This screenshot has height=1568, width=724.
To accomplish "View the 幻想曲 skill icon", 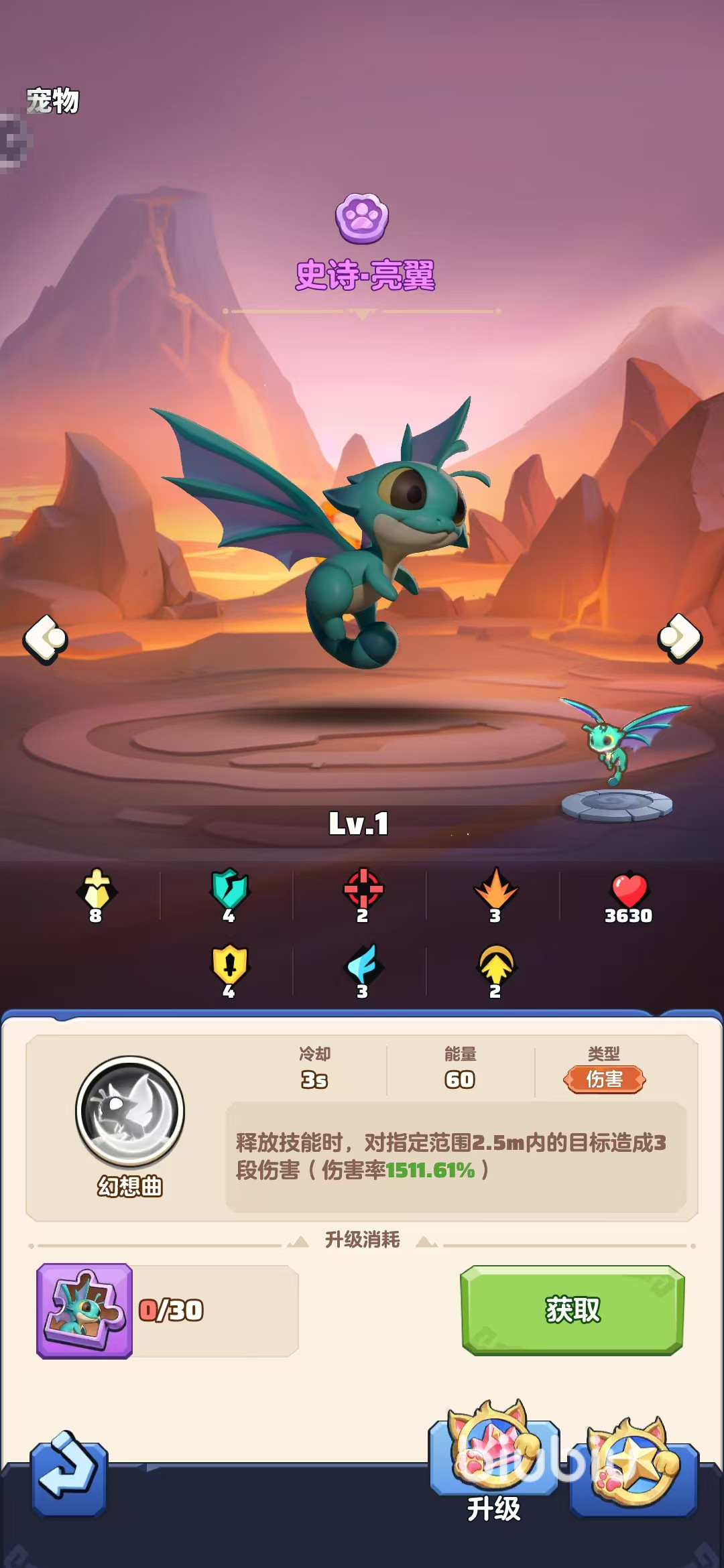I will click(130, 1111).
